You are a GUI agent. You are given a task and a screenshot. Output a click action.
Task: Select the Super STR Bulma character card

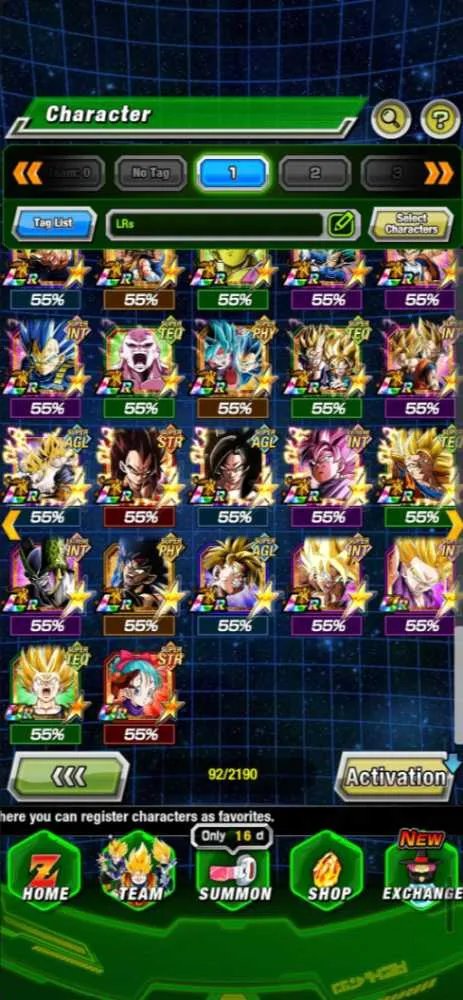140,688
